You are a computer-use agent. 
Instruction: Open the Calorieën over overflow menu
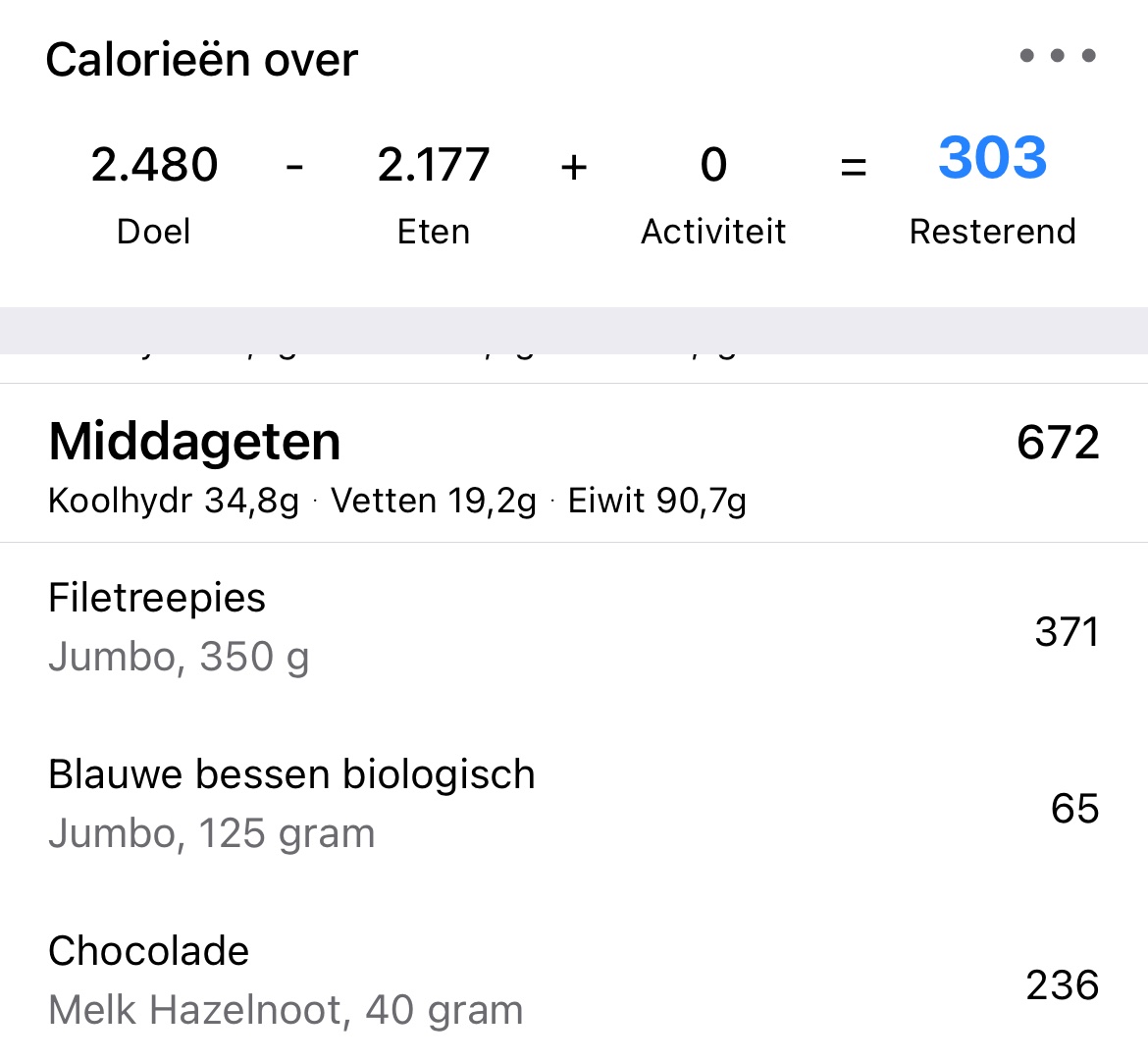1057,56
